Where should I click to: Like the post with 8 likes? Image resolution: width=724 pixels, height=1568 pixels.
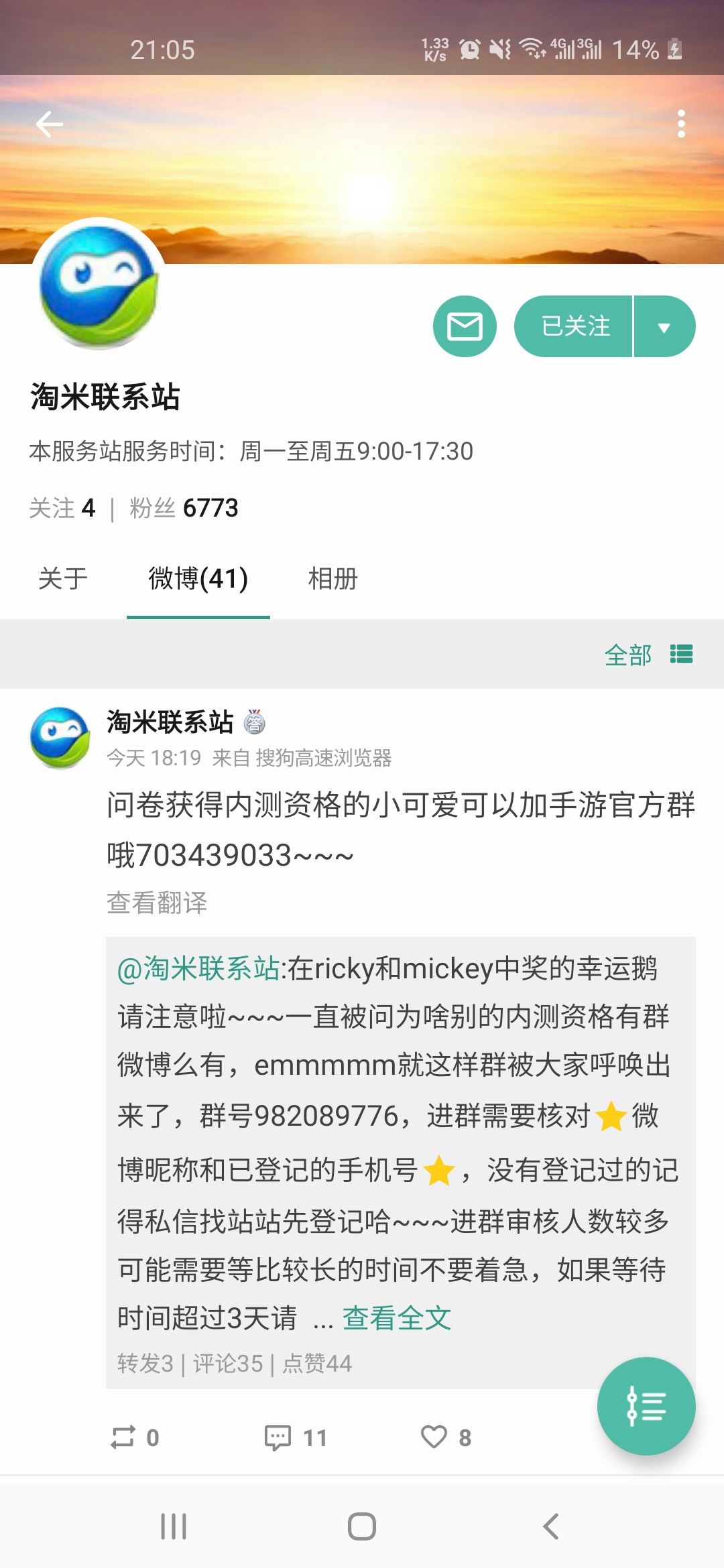(446, 1437)
